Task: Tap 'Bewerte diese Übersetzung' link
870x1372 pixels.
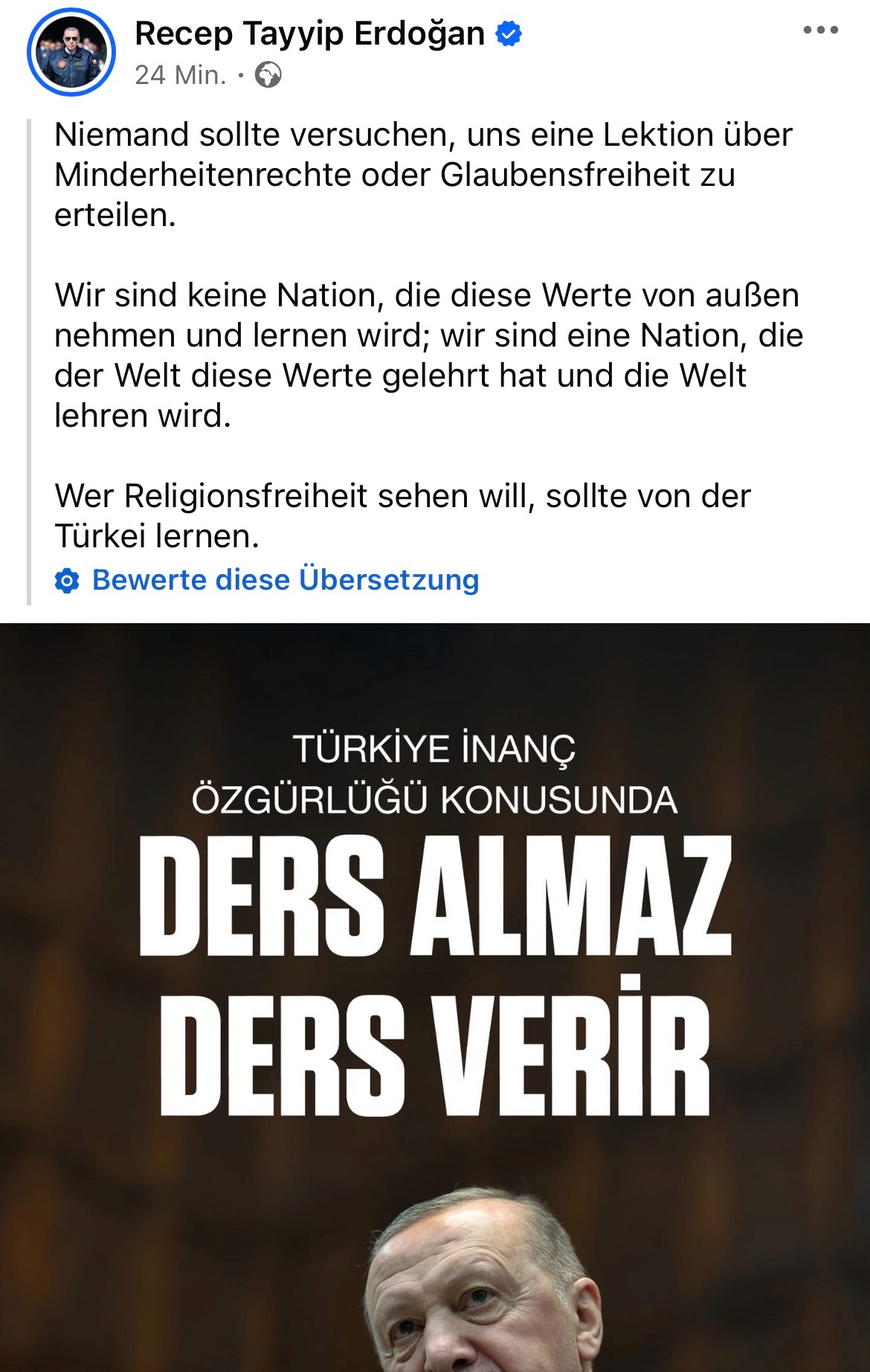Action: (285, 580)
